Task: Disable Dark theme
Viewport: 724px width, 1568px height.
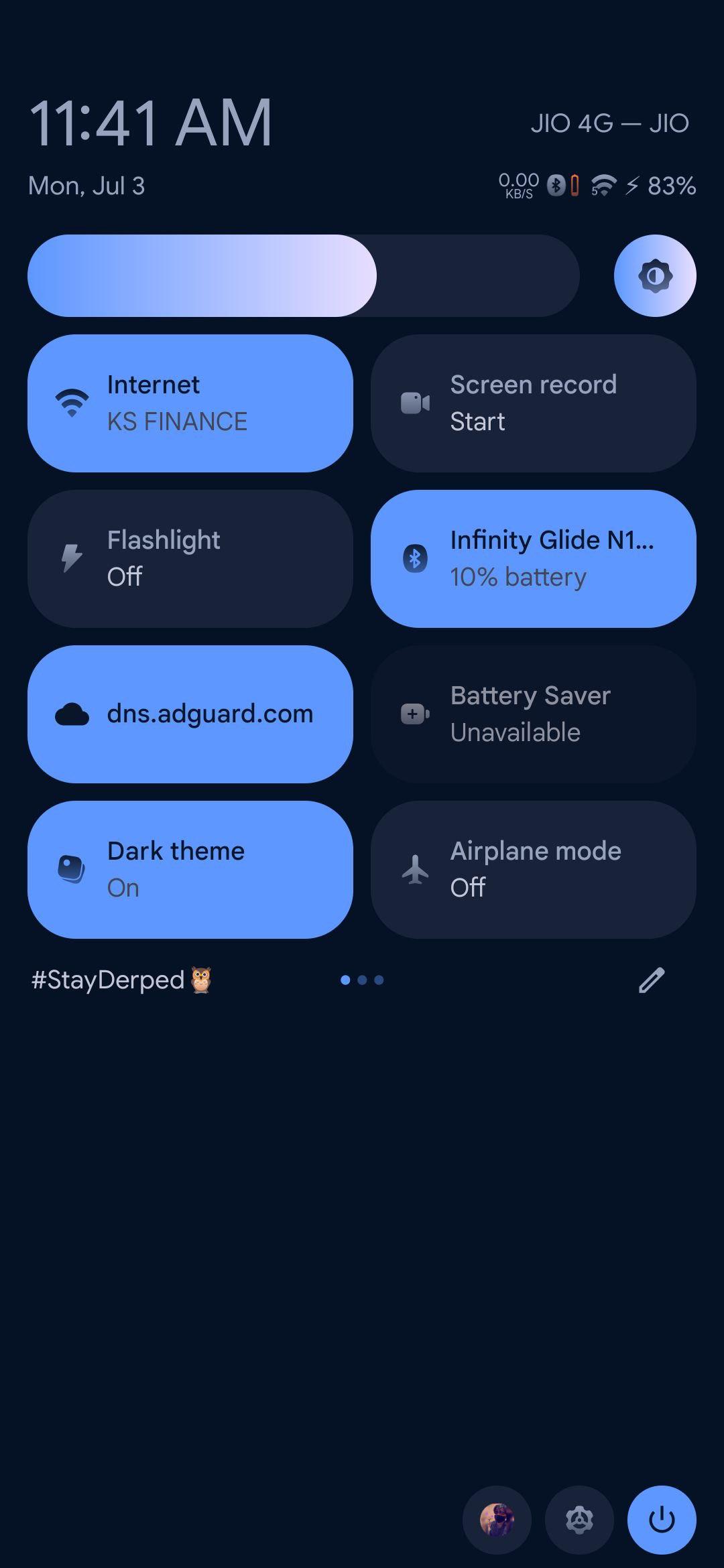Action: pos(190,870)
